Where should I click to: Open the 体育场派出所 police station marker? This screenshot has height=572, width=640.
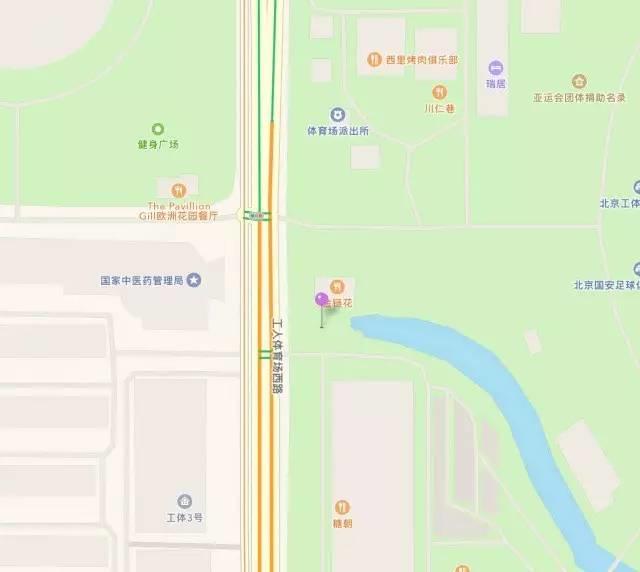coord(338,114)
